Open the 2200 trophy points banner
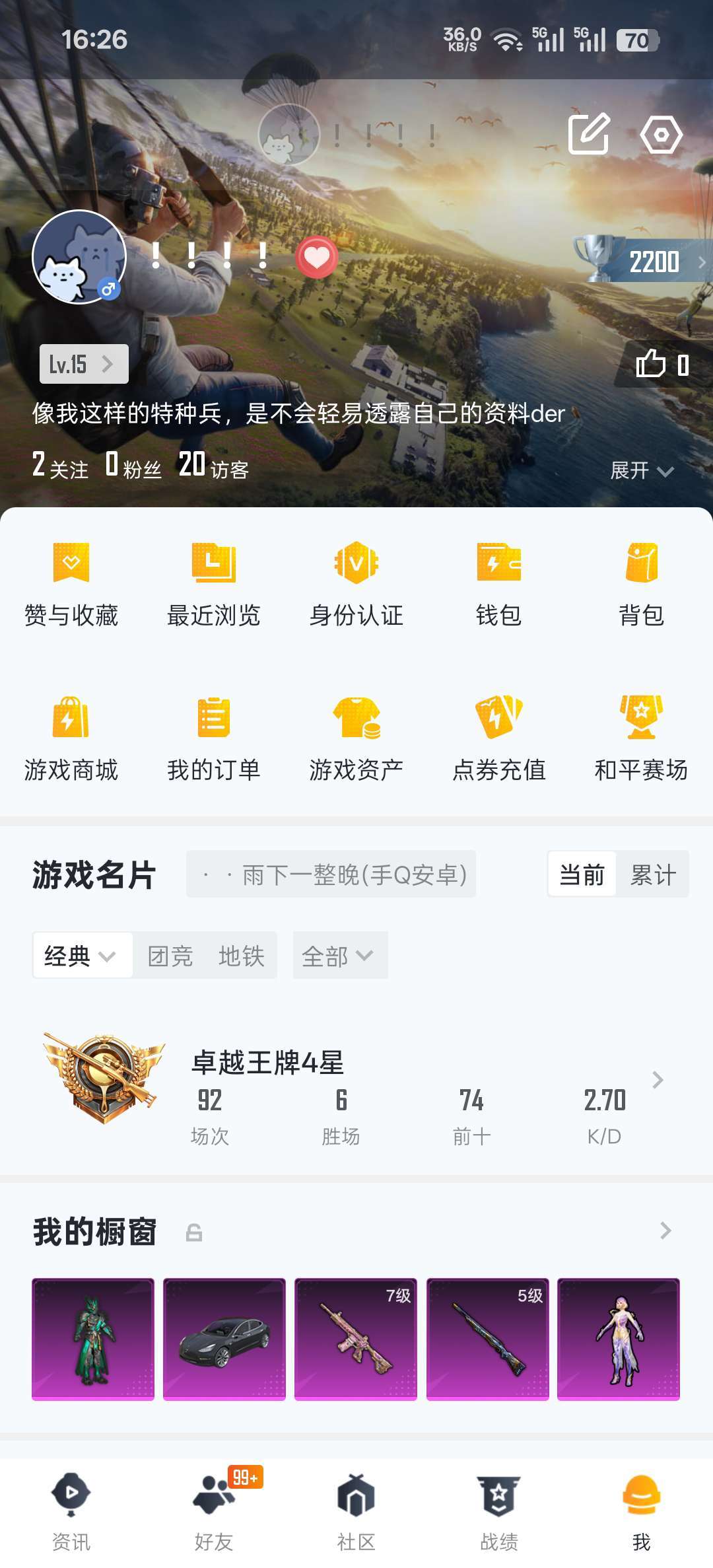This screenshot has height=1568, width=713. point(642,260)
